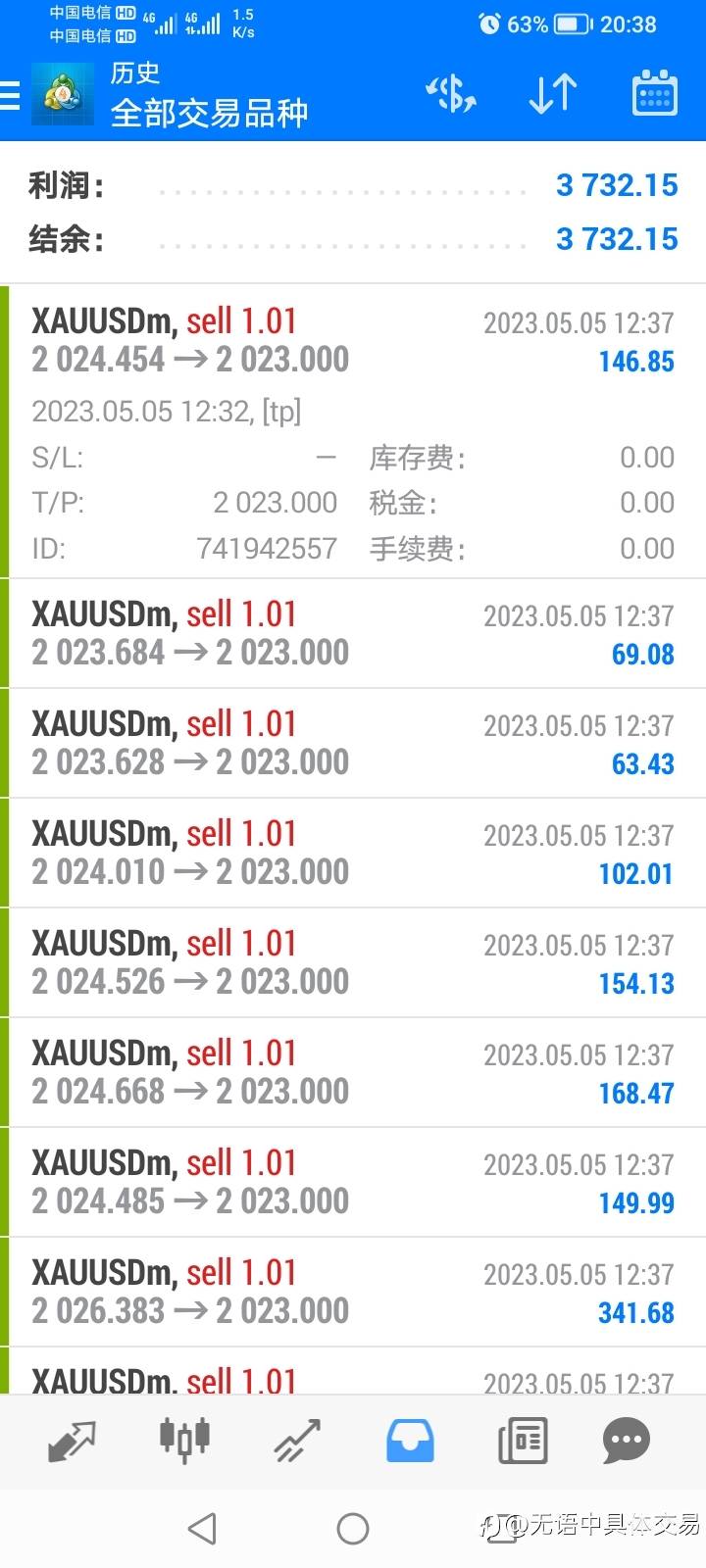Open the chat messages tab

[x=626, y=1441]
